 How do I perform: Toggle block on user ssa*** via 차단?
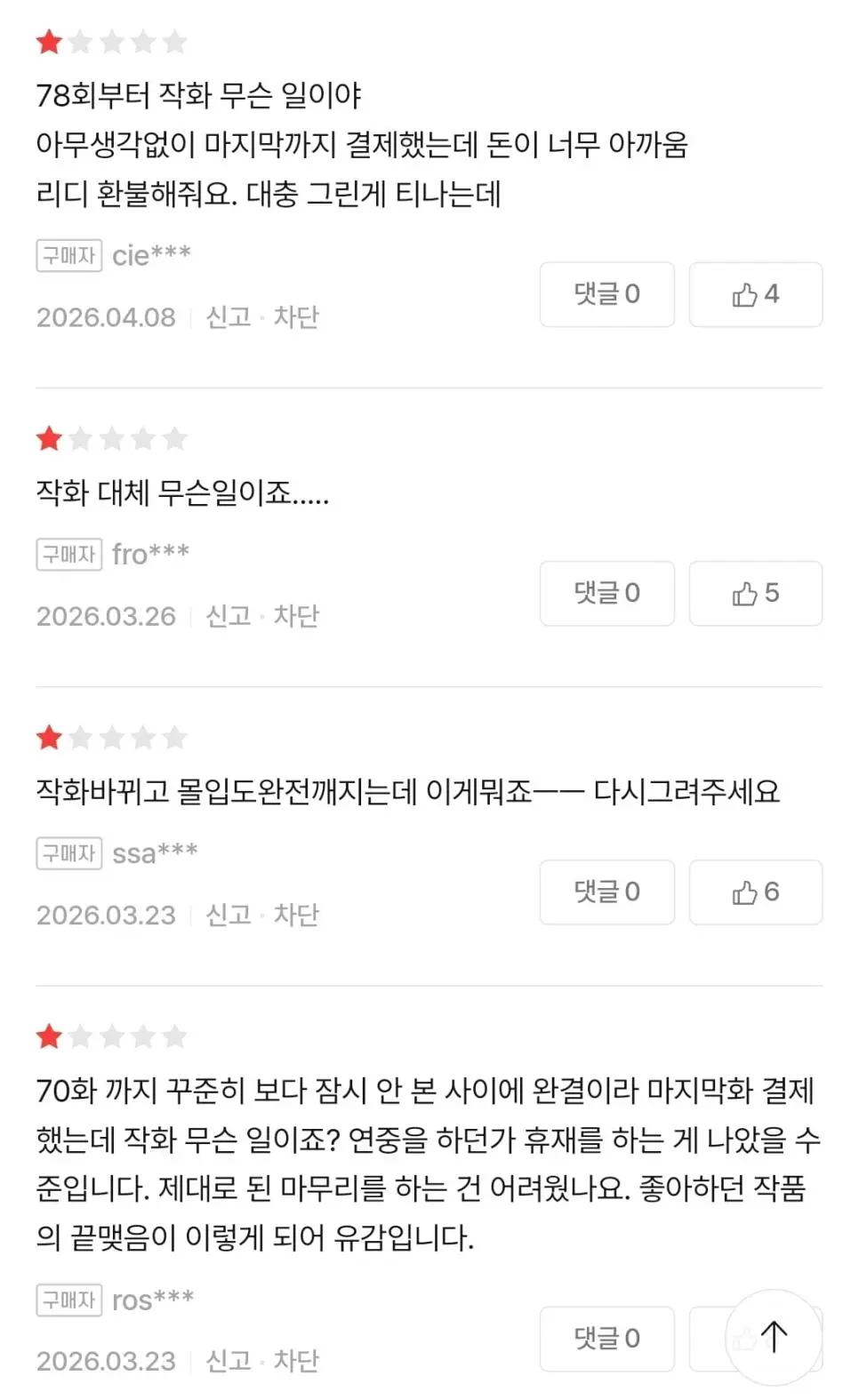click(295, 914)
